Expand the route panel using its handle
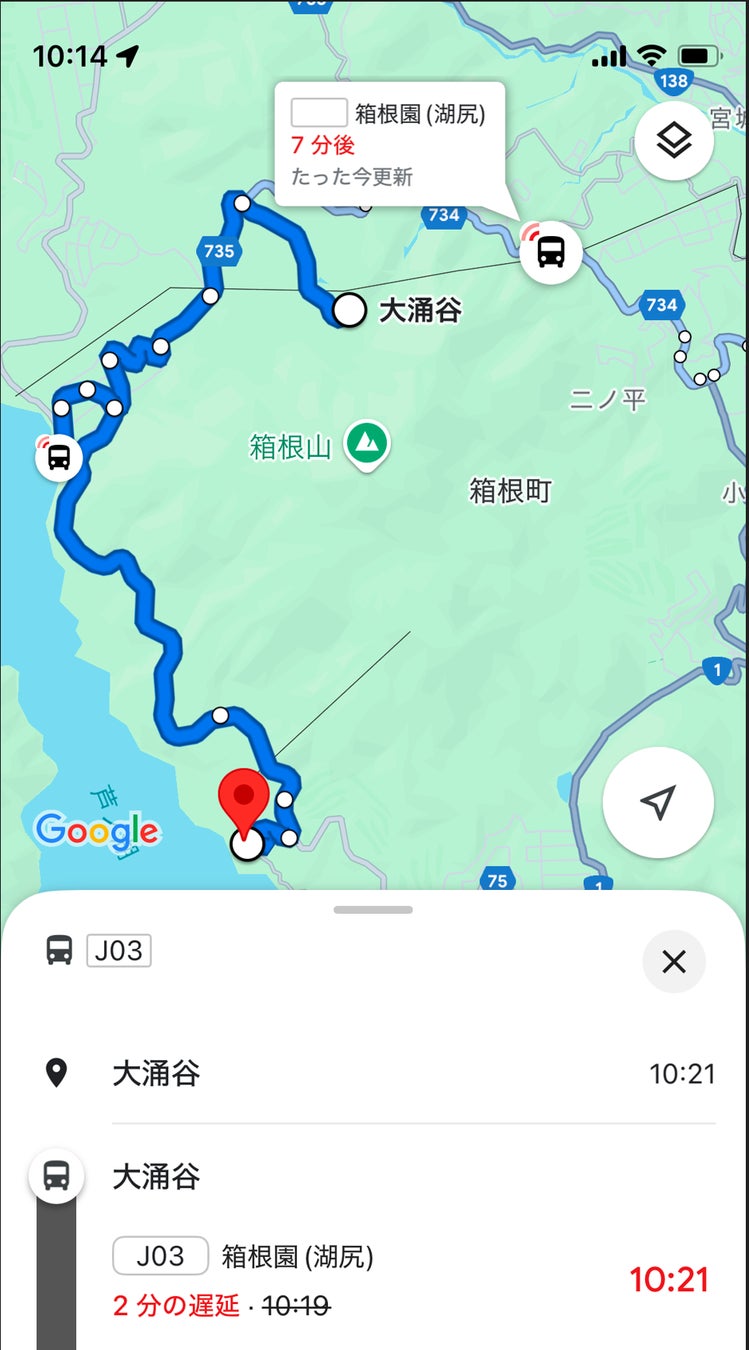Image resolution: width=749 pixels, height=1350 pixels. pyautogui.click(x=373, y=910)
